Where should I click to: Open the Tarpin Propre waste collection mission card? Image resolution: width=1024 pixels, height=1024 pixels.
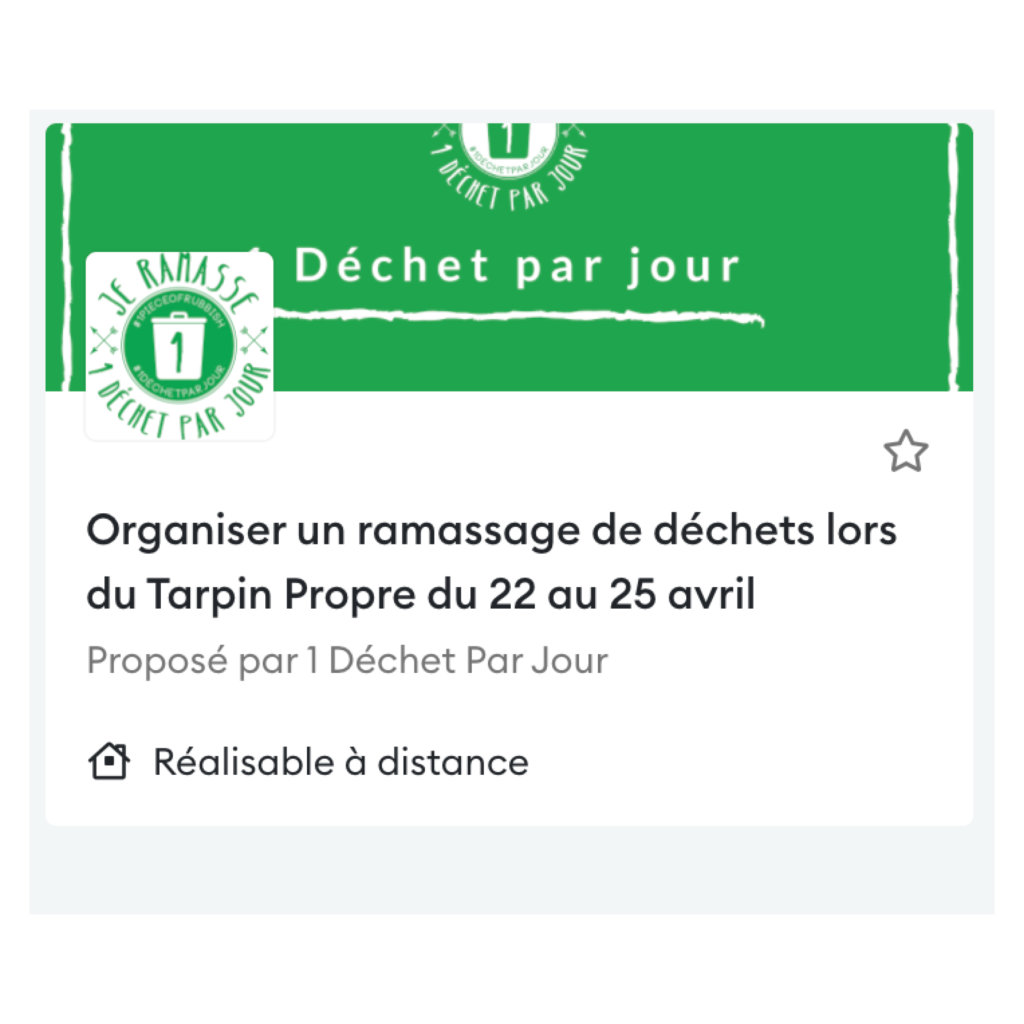click(491, 563)
